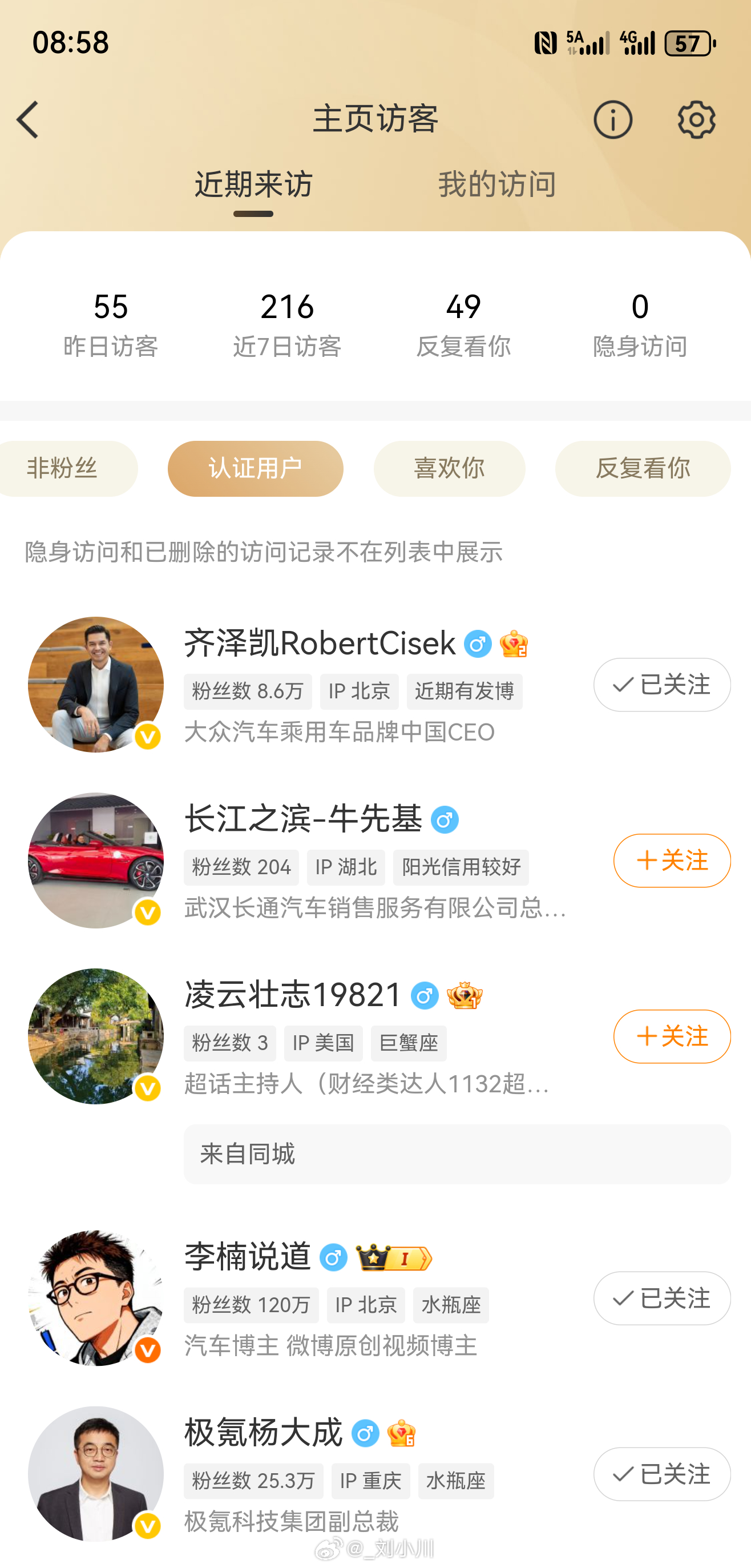Click the VIP crown beside 齐泽凯RobertCisek
751x1568 pixels.
[x=515, y=644]
